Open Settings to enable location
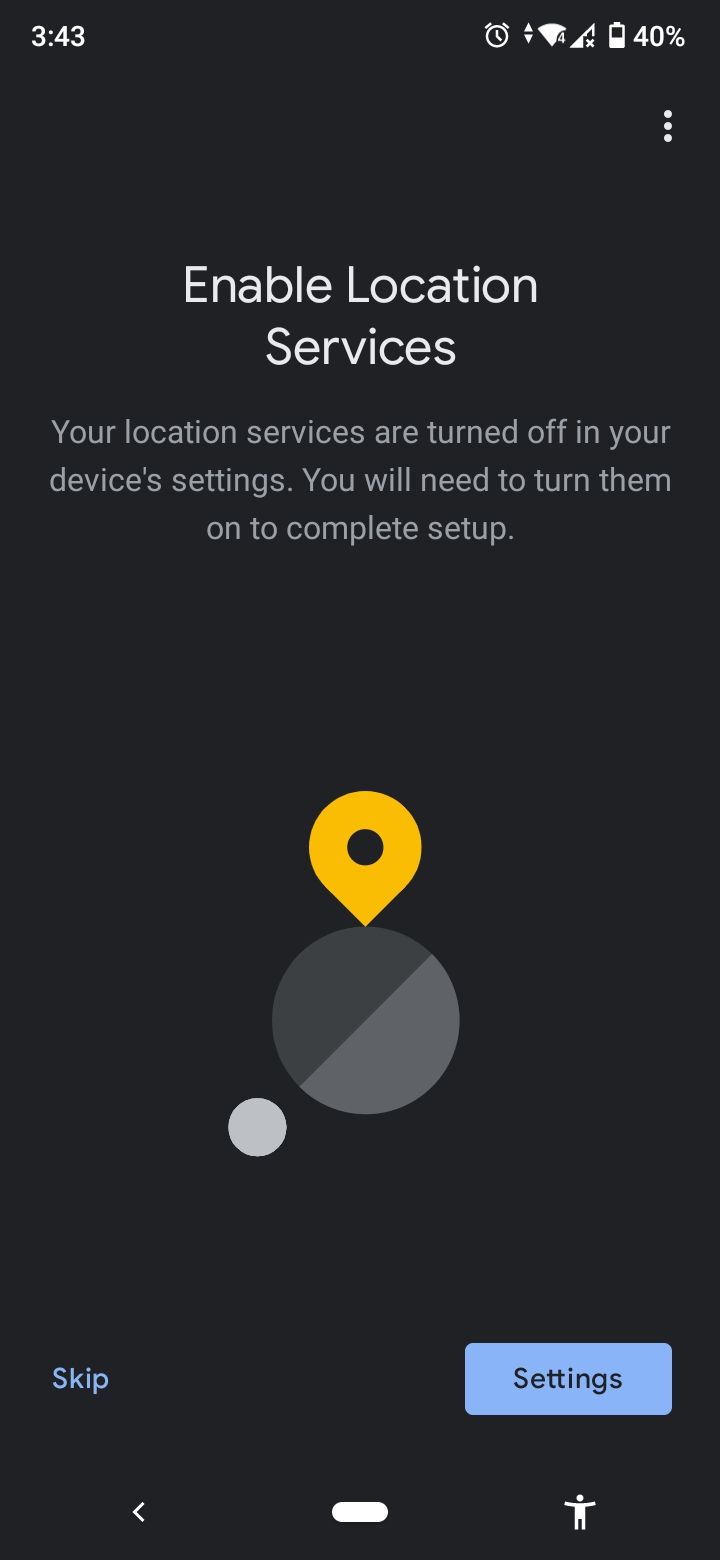Screen dimensions: 720x1560 click(568, 1379)
